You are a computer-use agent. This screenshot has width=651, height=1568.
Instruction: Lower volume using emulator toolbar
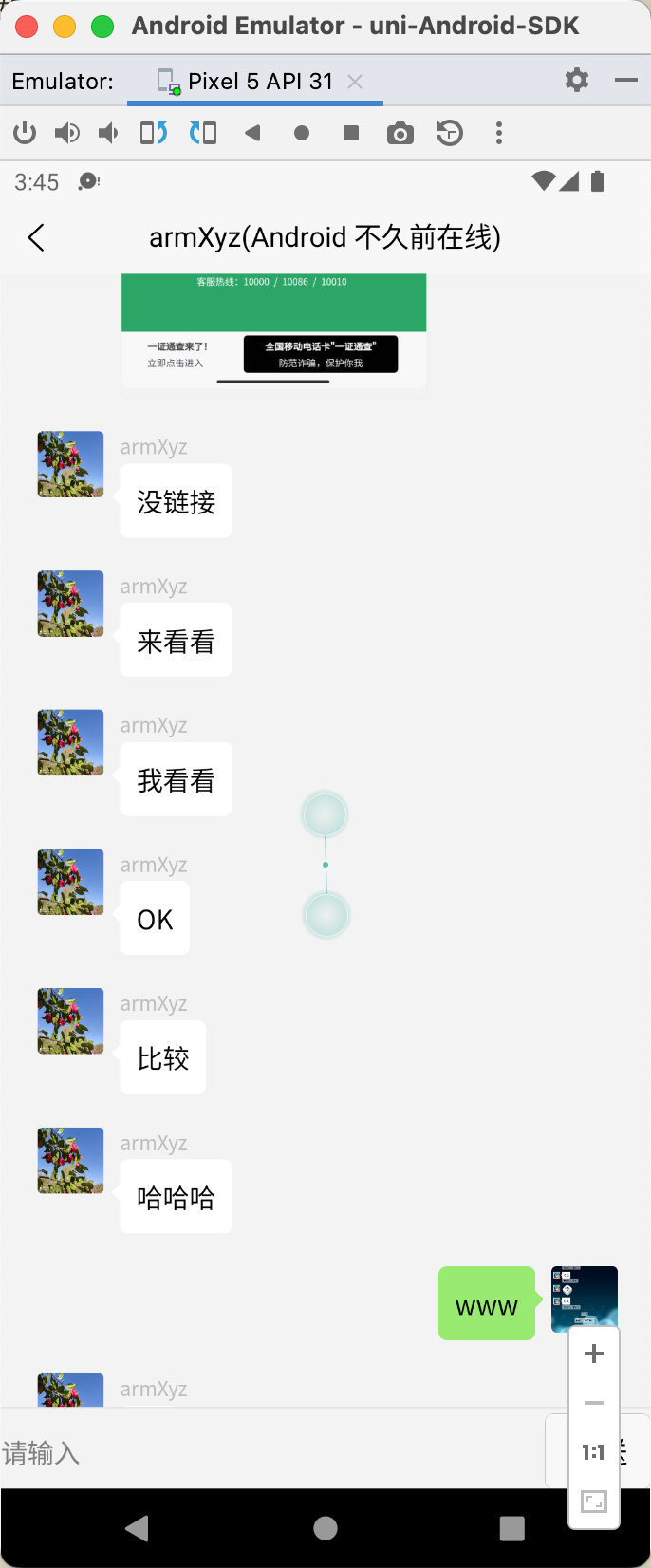[109, 134]
